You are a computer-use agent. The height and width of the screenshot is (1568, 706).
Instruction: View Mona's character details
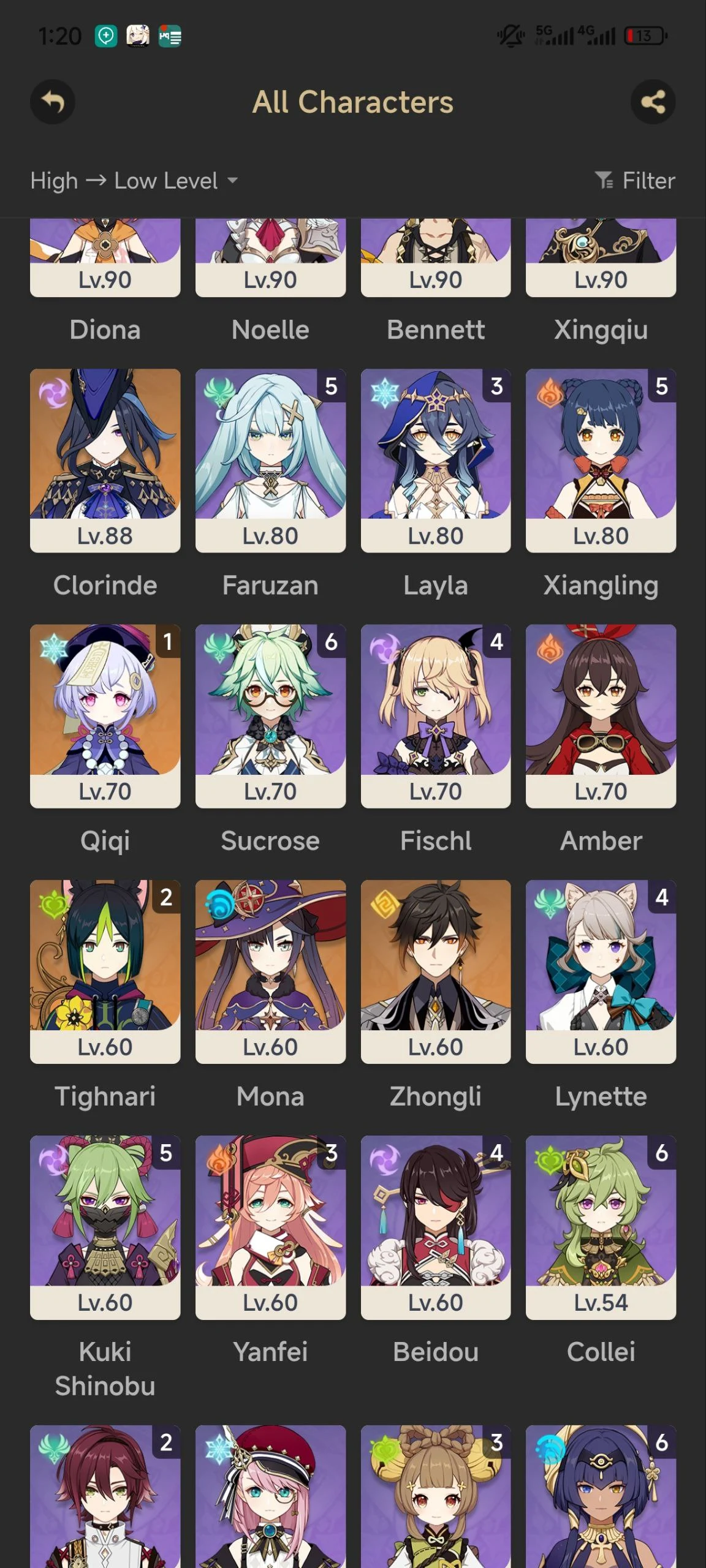pyautogui.click(x=270, y=971)
